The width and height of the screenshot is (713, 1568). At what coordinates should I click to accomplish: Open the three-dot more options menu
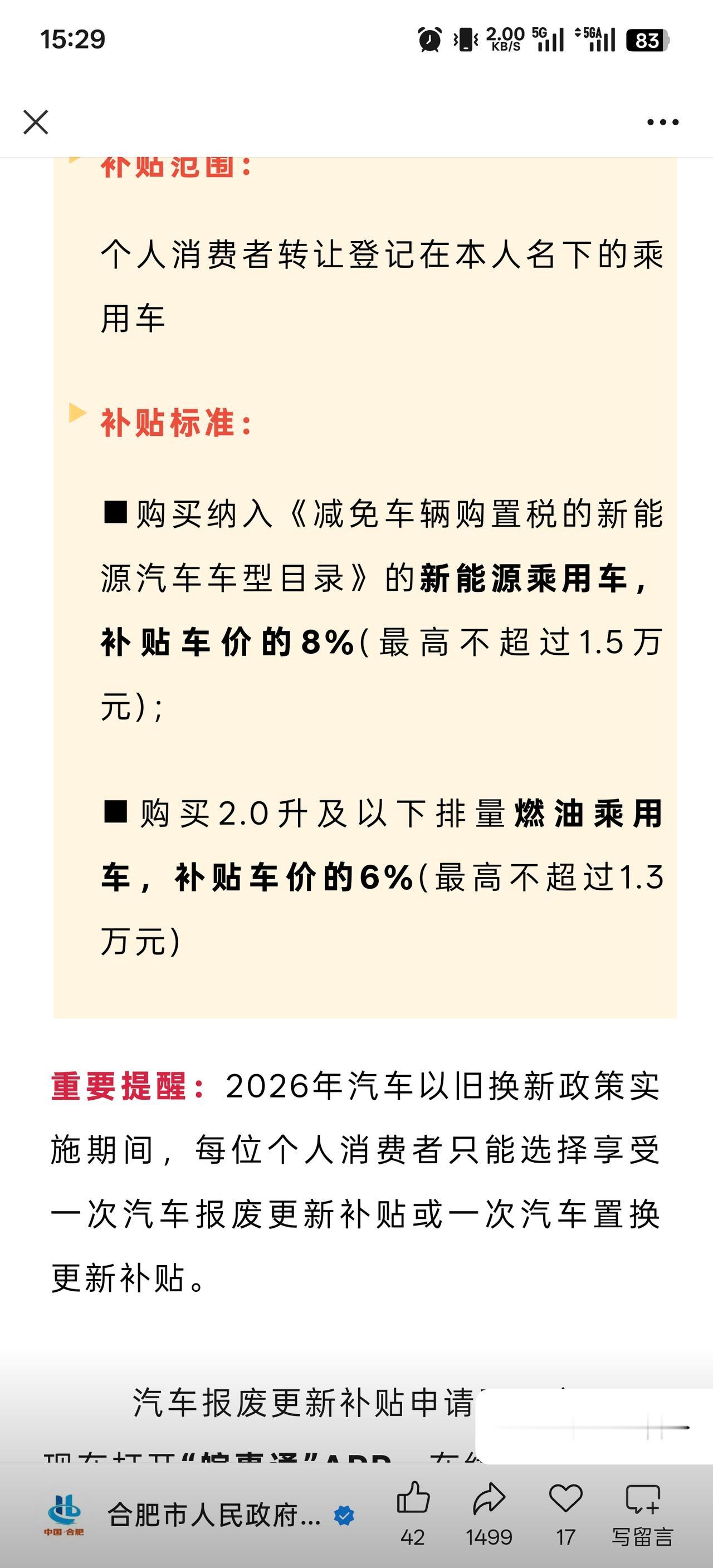click(662, 122)
